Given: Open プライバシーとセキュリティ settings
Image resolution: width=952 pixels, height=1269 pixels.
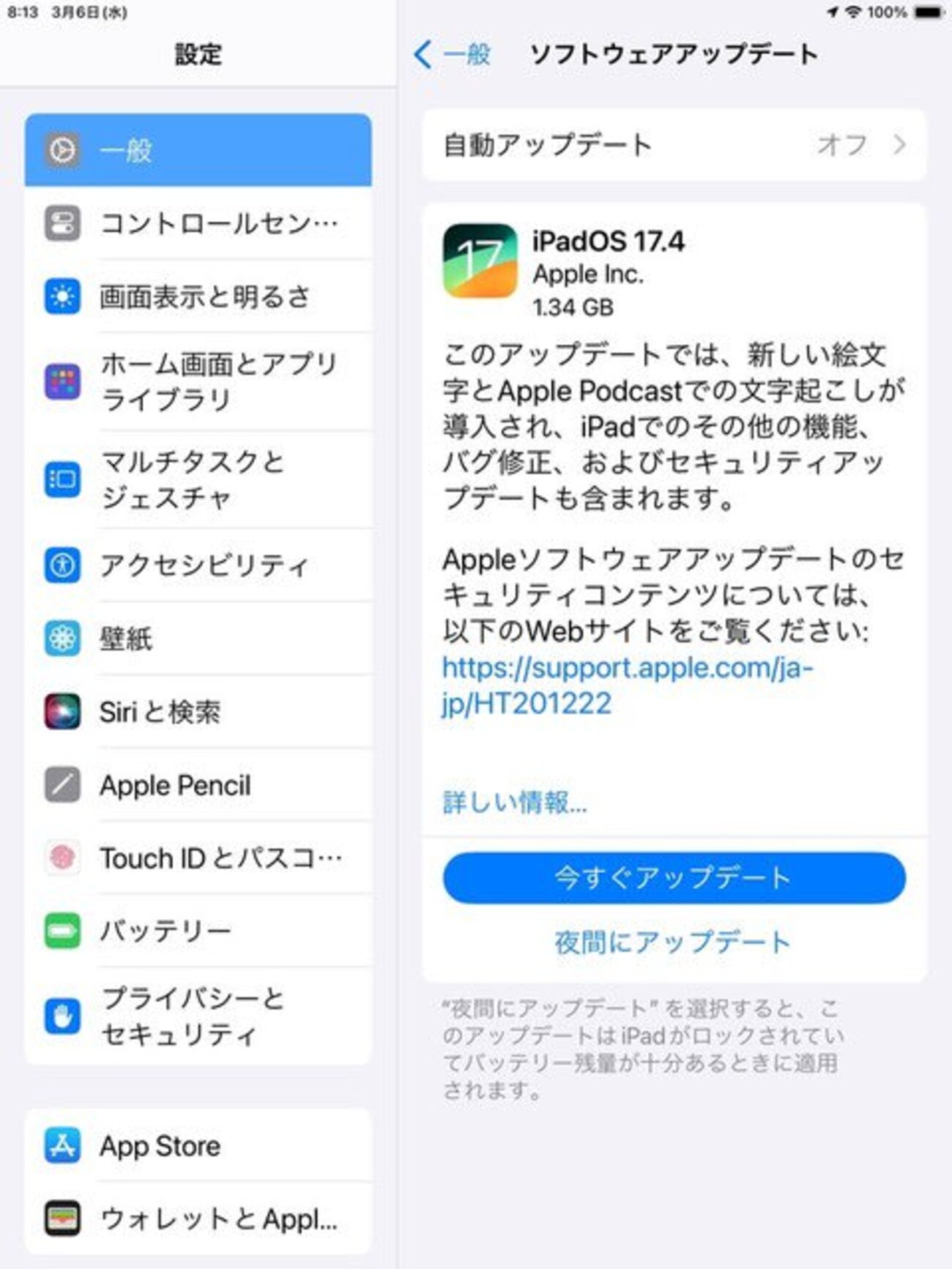Looking at the screenshot, I should pos(198,1016).
